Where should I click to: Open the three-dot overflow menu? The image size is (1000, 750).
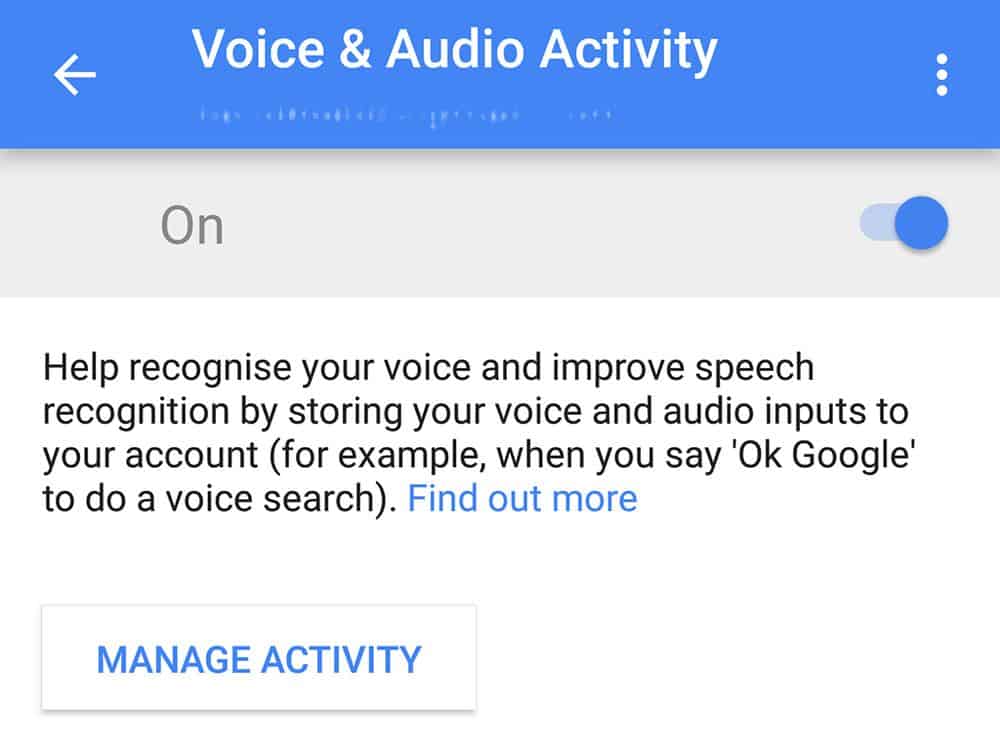click(x=941, y=75)
